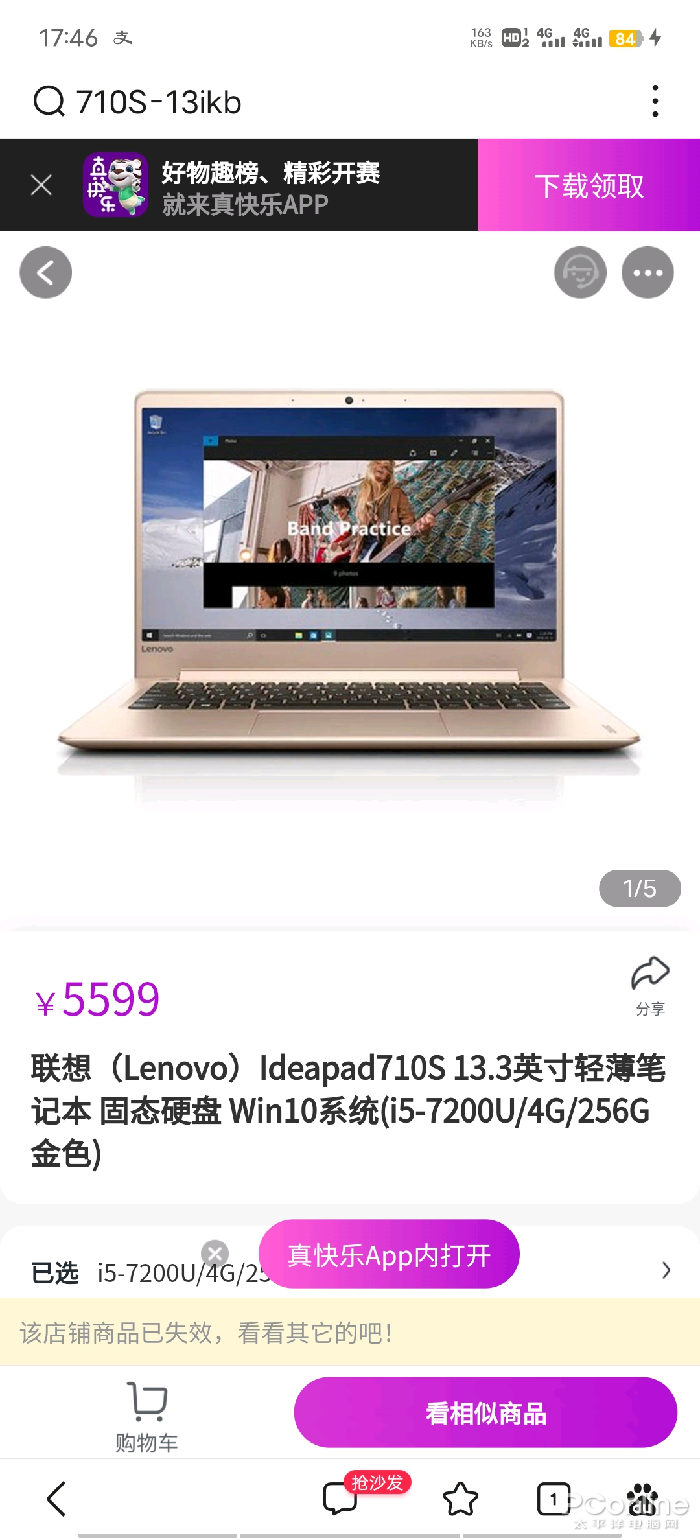
Task: Tap the 下载领取 button
Action: tap(588, 186)
